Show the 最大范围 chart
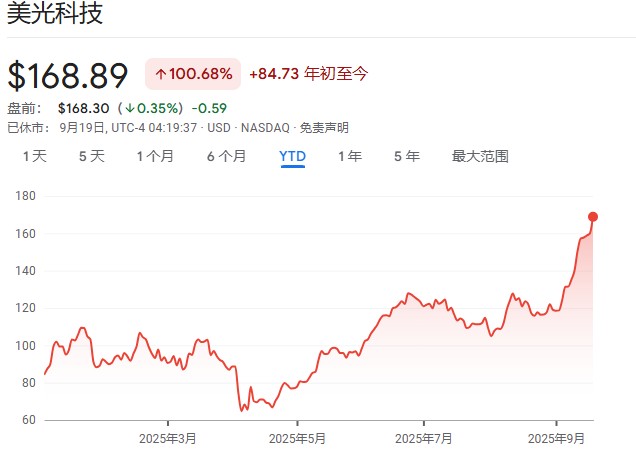This screenshot has height=462, width=636. click(480, 156)
